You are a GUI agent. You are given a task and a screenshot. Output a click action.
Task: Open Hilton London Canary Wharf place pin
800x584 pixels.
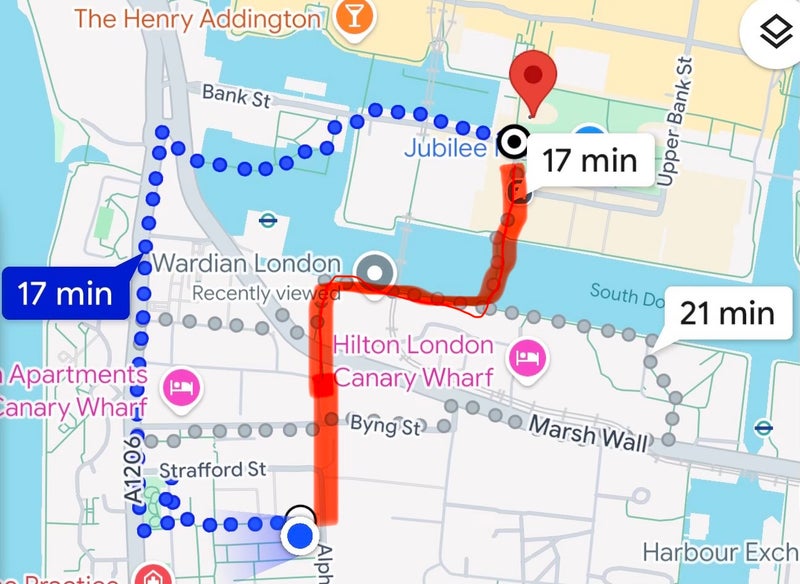(523, 357)
